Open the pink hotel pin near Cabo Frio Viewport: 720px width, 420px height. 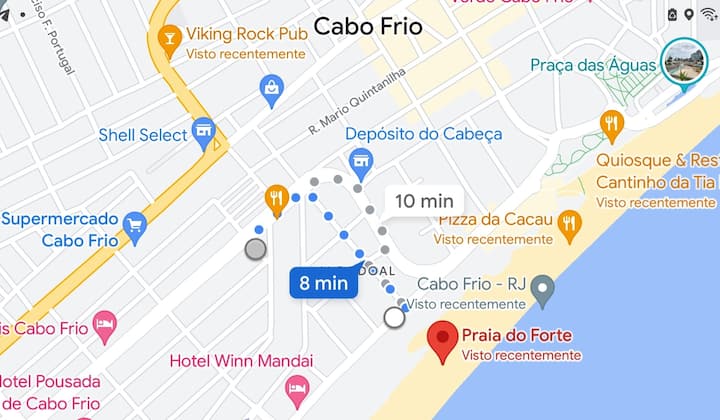pyautogui.click(x=104, y=325)
